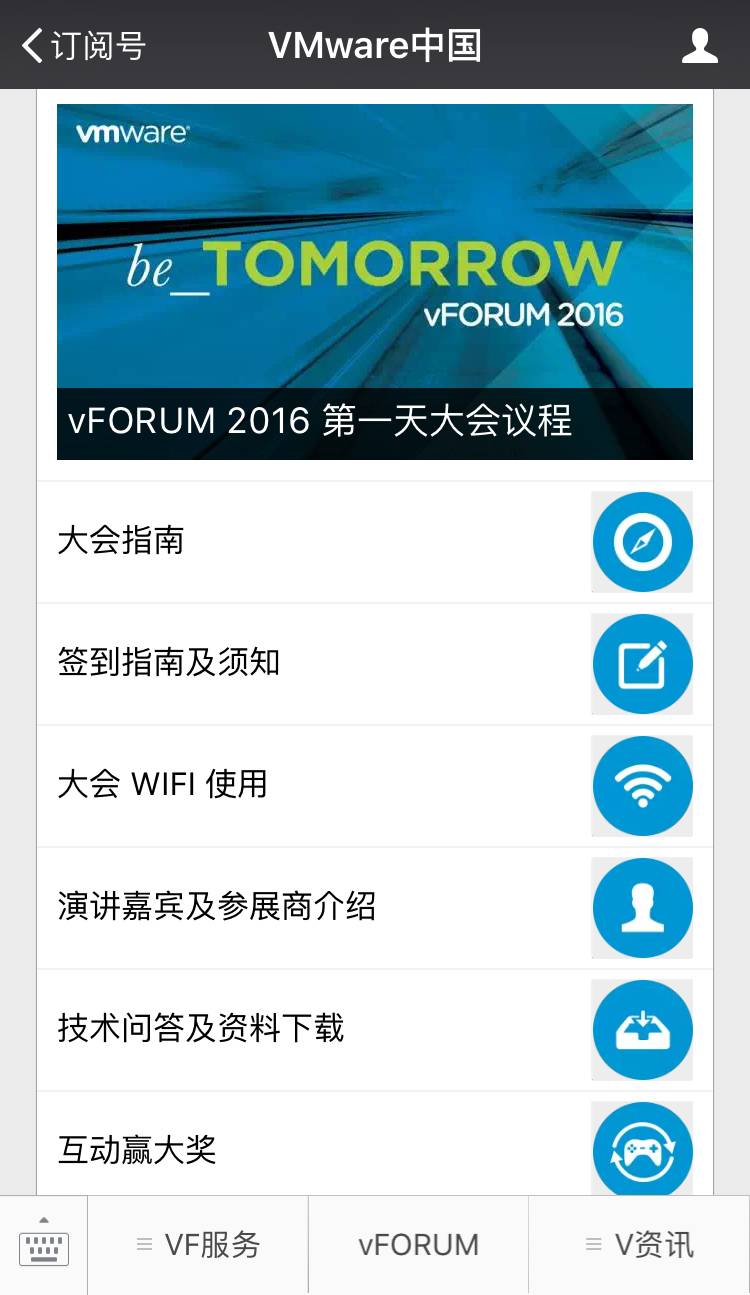
Task: Open the vFORUM 2016 第一天大会议程 banner
Action: coord(374,282)
